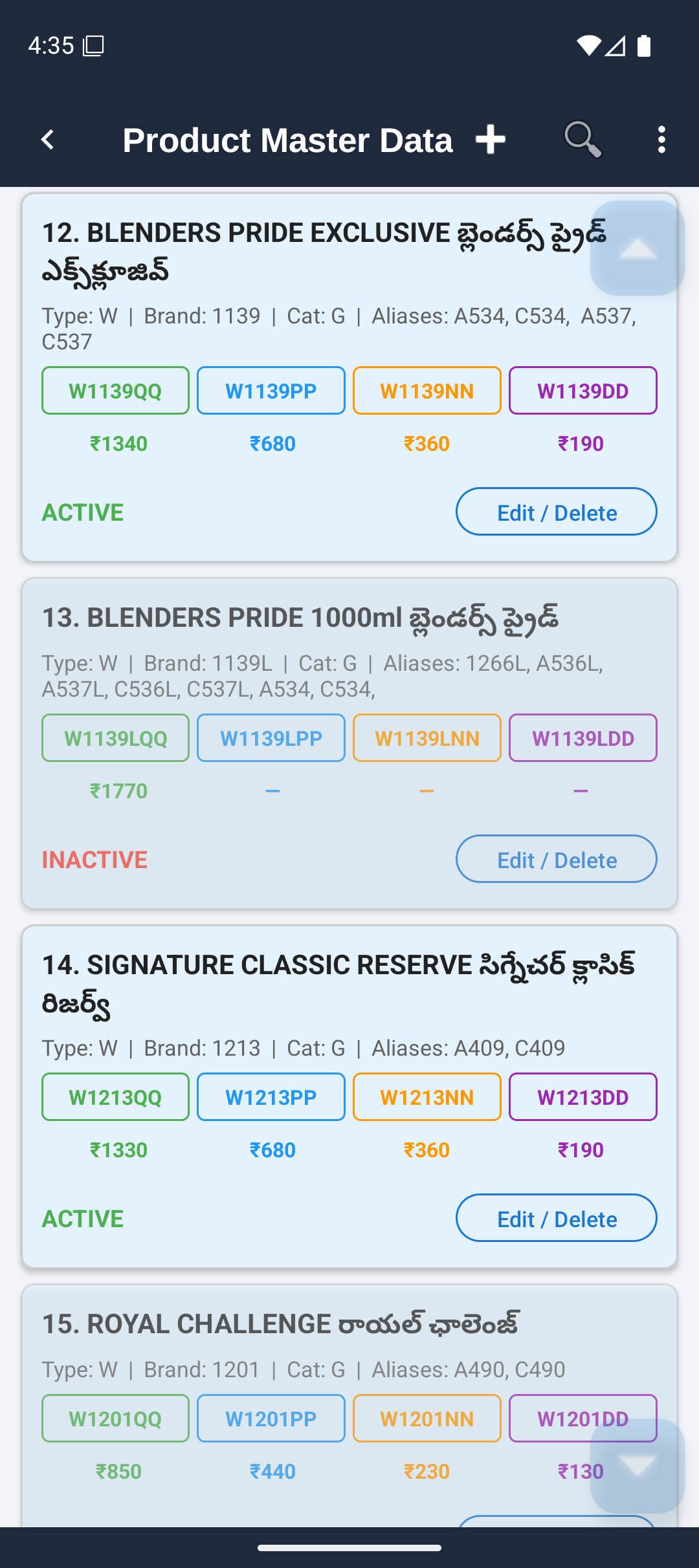The image size is (699, 1568).
Task: Add a new product with plus icon
Action: pos(490,140)
